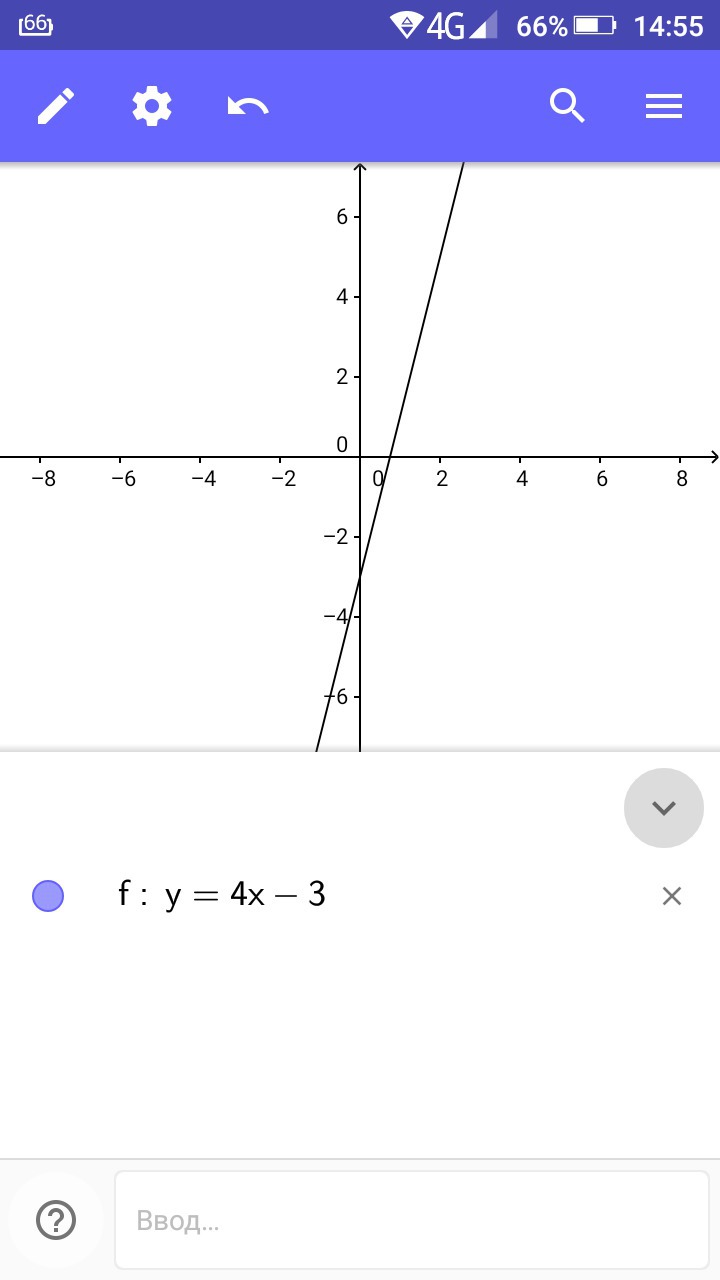Open the settings gear
The image size is (720, 1280).
(152, 106)
